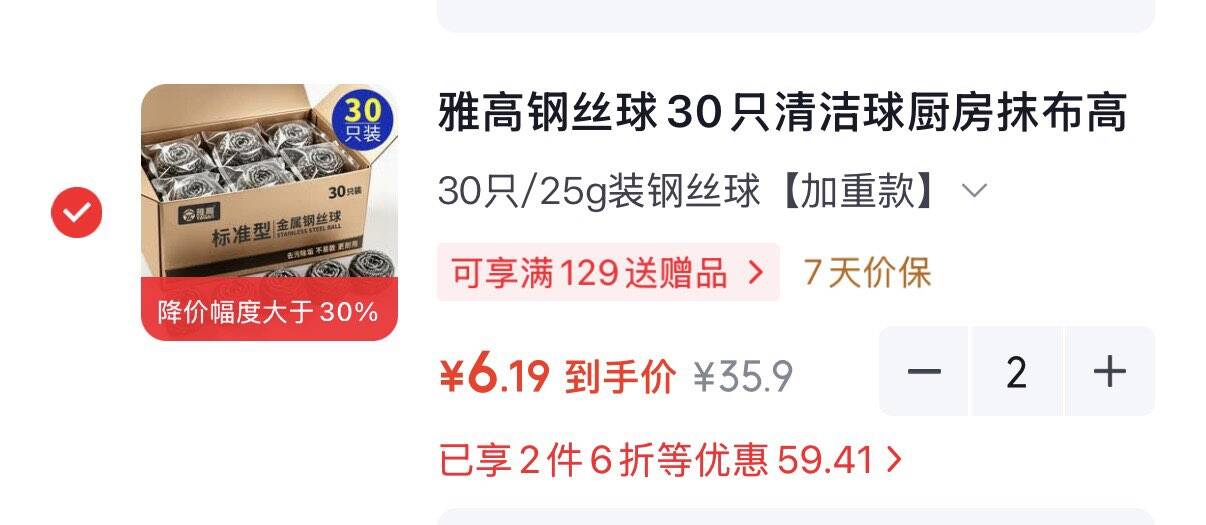This screenshot has width=1206, height=525.
Task: Expand the 30只/25g装钢丝球 spec selector
Action: [713, 190]
